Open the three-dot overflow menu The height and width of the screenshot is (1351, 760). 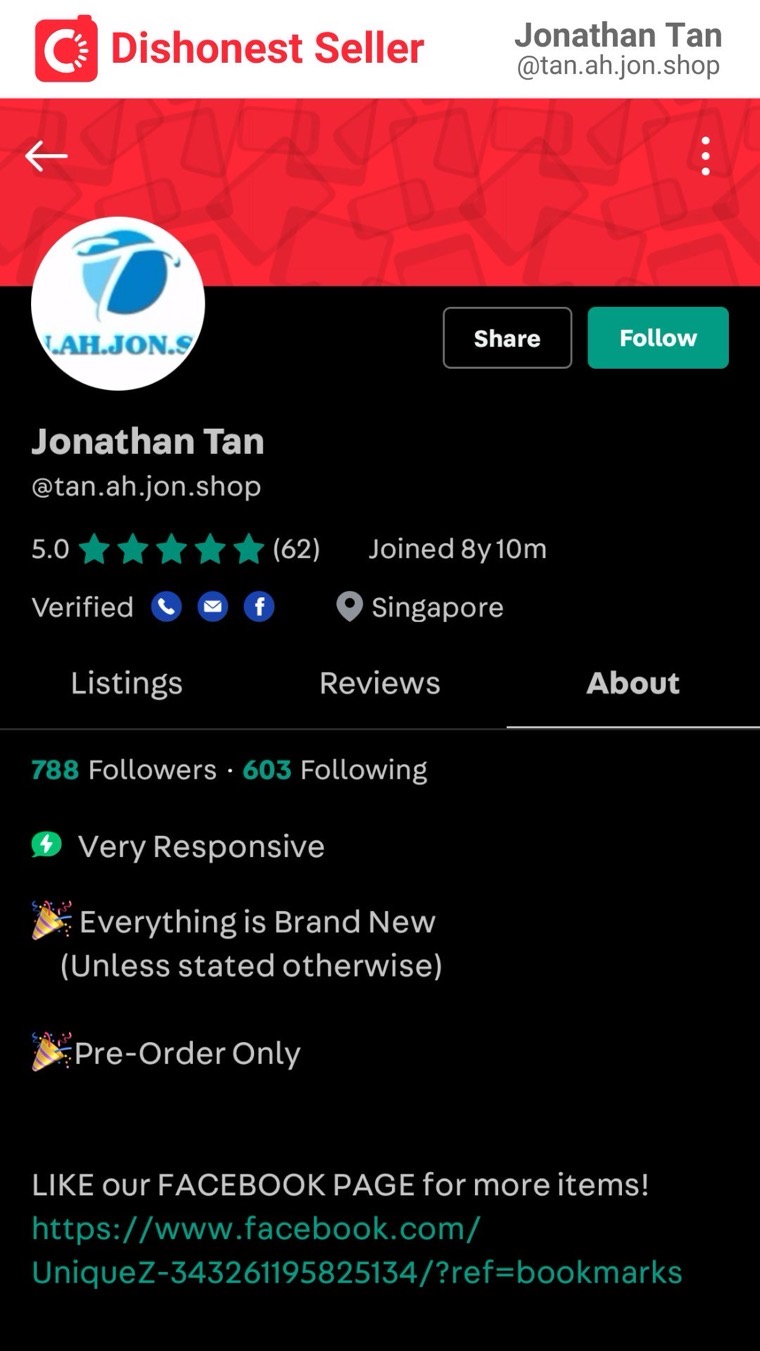[x=705, y=156]
